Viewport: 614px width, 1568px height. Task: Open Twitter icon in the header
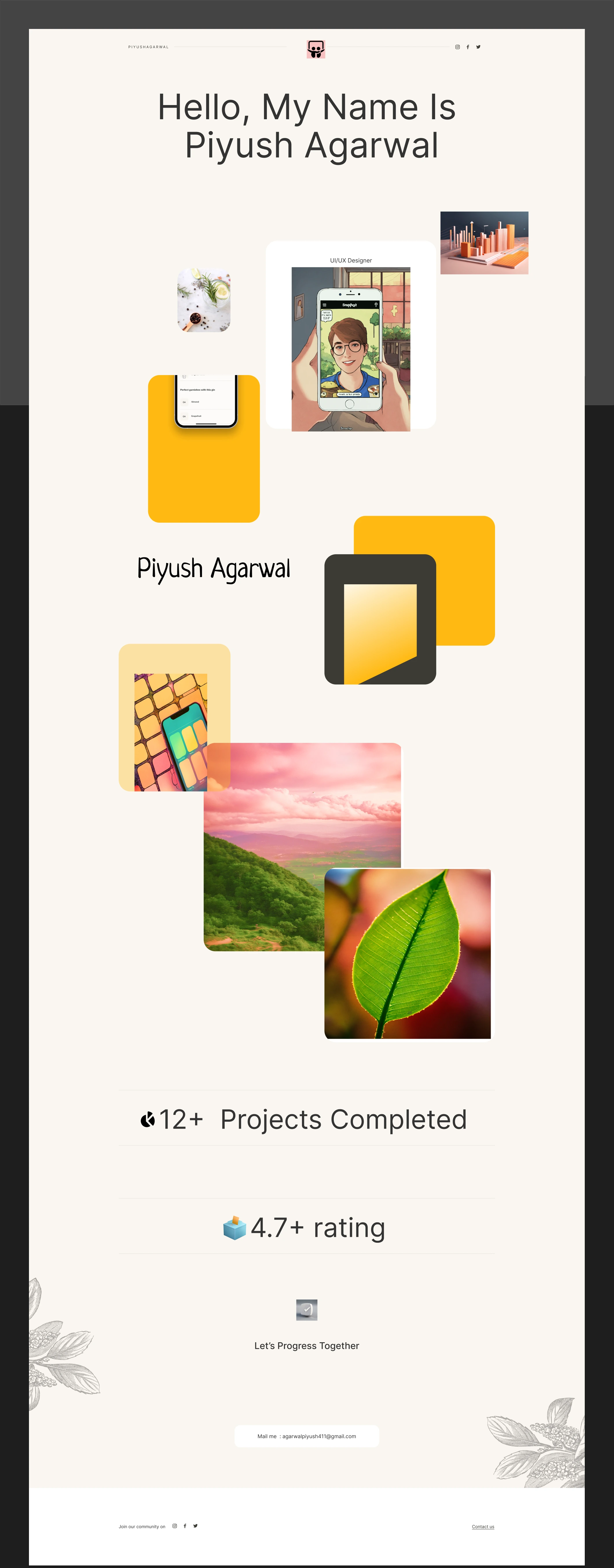478,47
